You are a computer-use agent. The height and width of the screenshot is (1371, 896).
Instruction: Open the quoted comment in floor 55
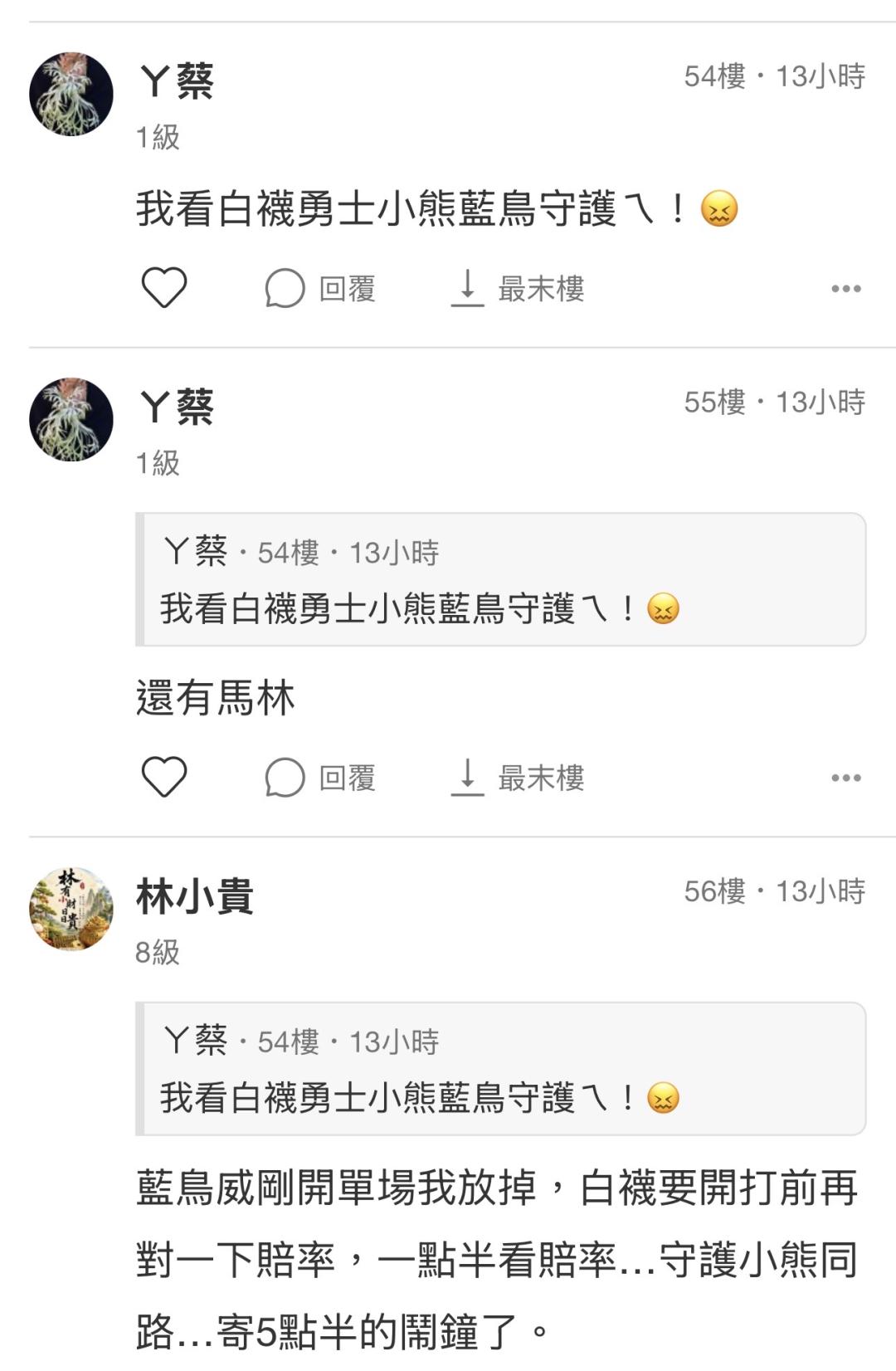[x=501, y=579]
